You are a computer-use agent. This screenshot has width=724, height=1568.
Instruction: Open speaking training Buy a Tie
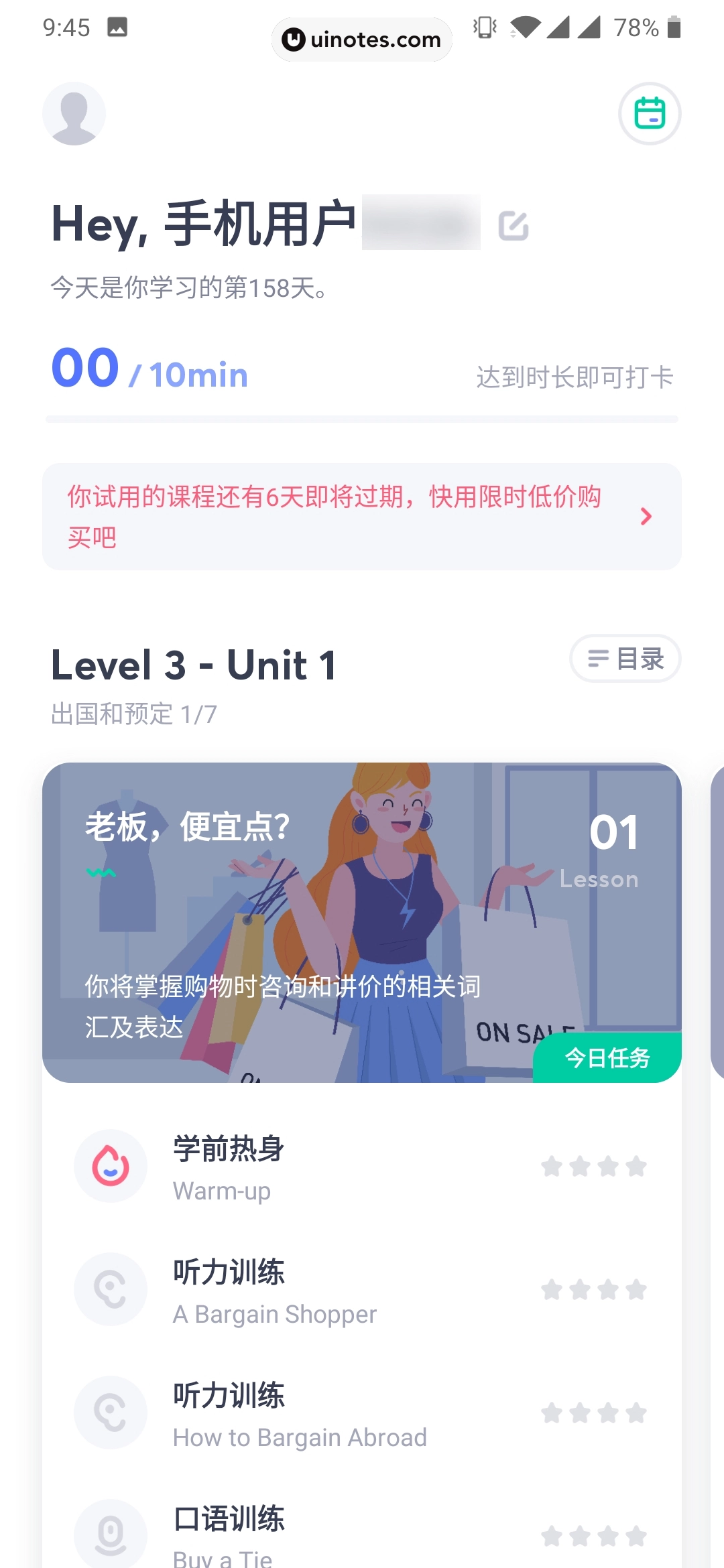click(x=362, y=1534)
